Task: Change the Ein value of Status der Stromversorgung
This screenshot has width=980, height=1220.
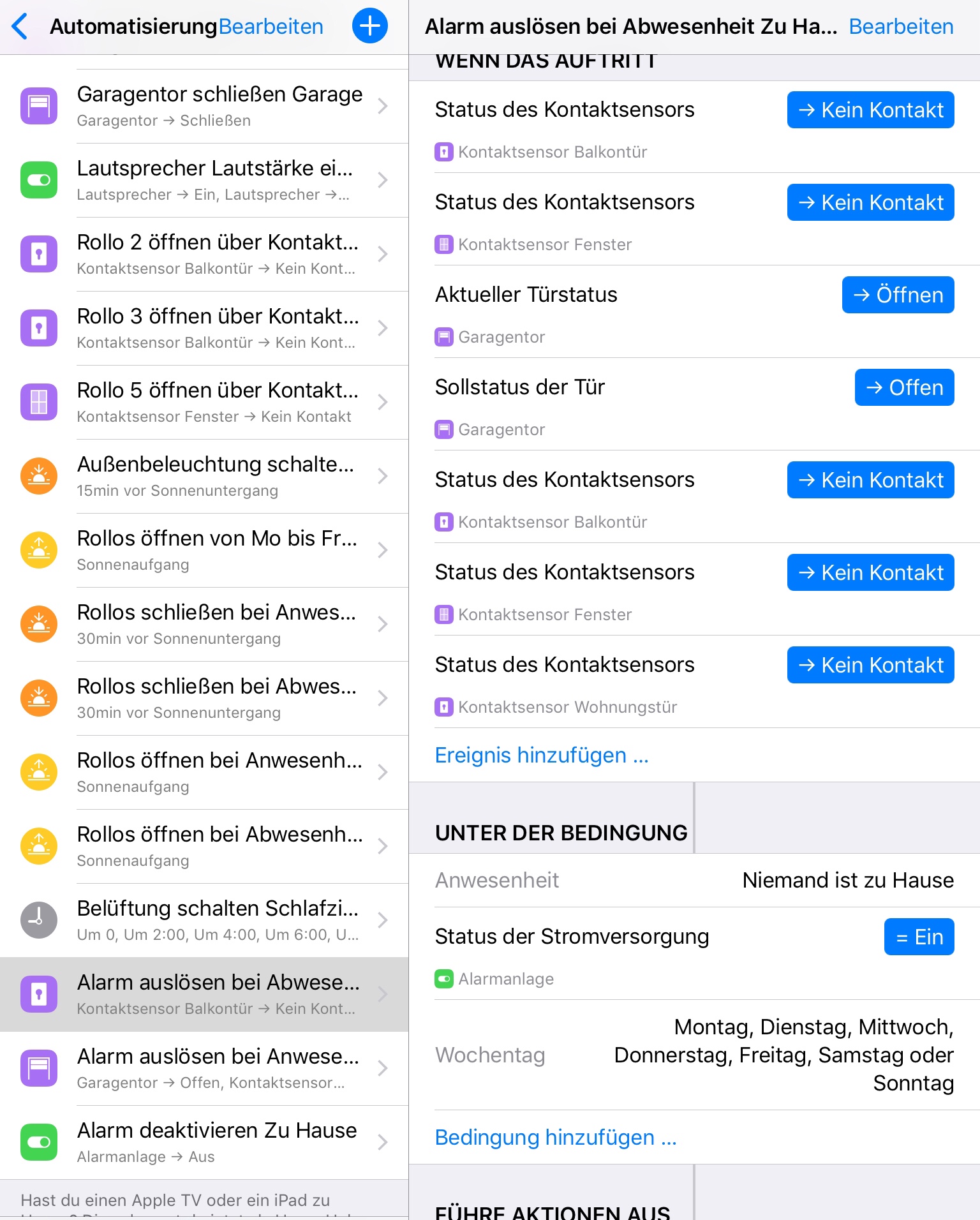Action: click(x=919, y=937)
